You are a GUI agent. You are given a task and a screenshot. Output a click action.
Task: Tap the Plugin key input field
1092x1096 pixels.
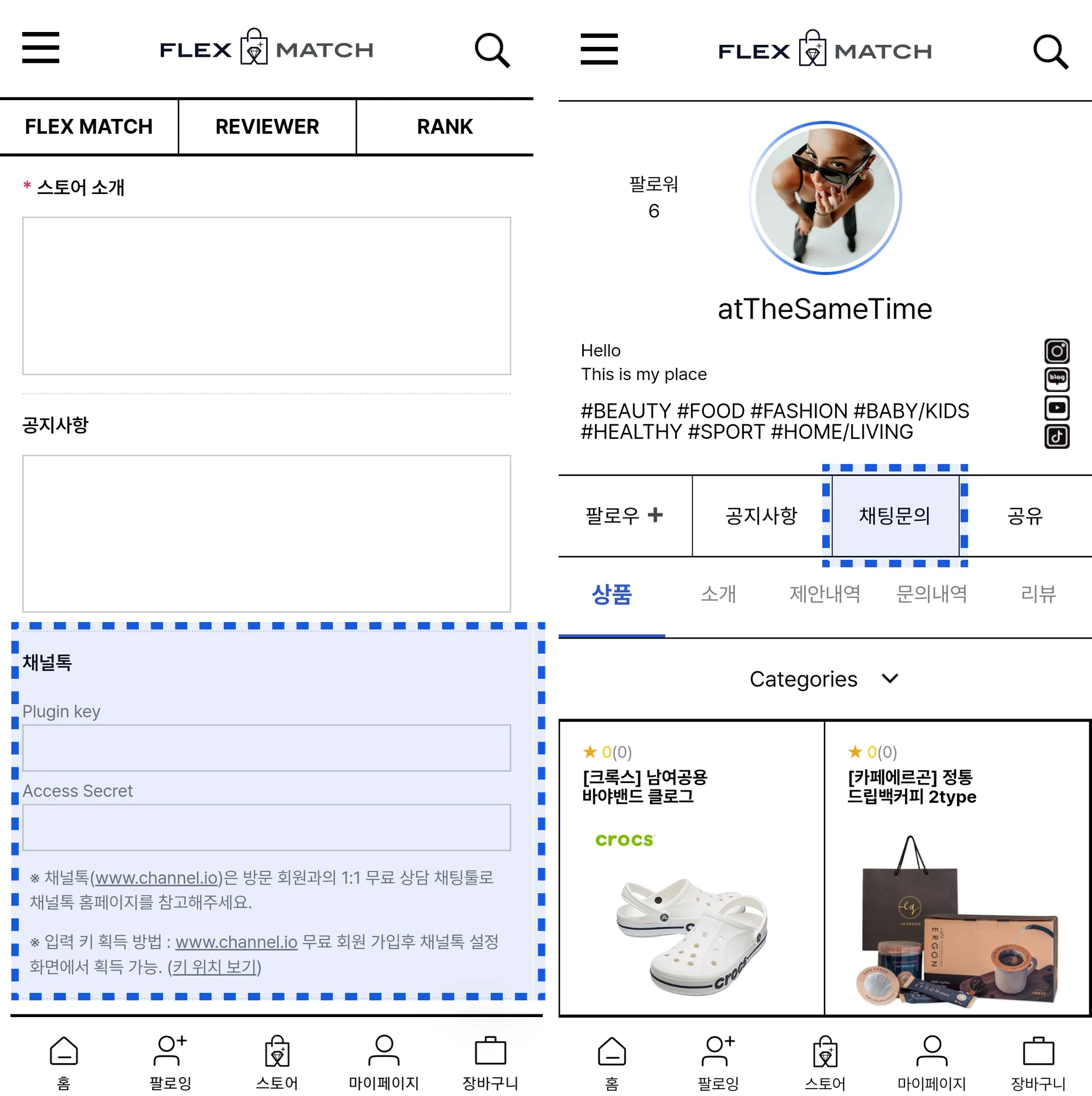click(266, 748)
